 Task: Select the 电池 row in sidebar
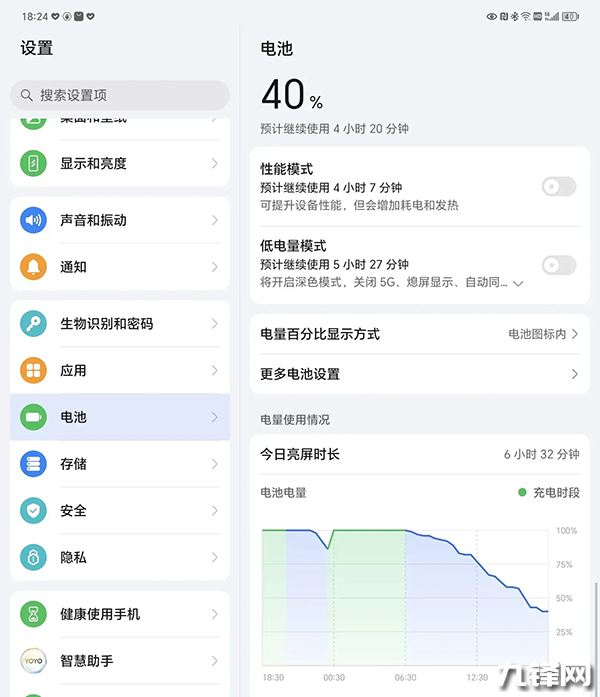click(120, 417)
